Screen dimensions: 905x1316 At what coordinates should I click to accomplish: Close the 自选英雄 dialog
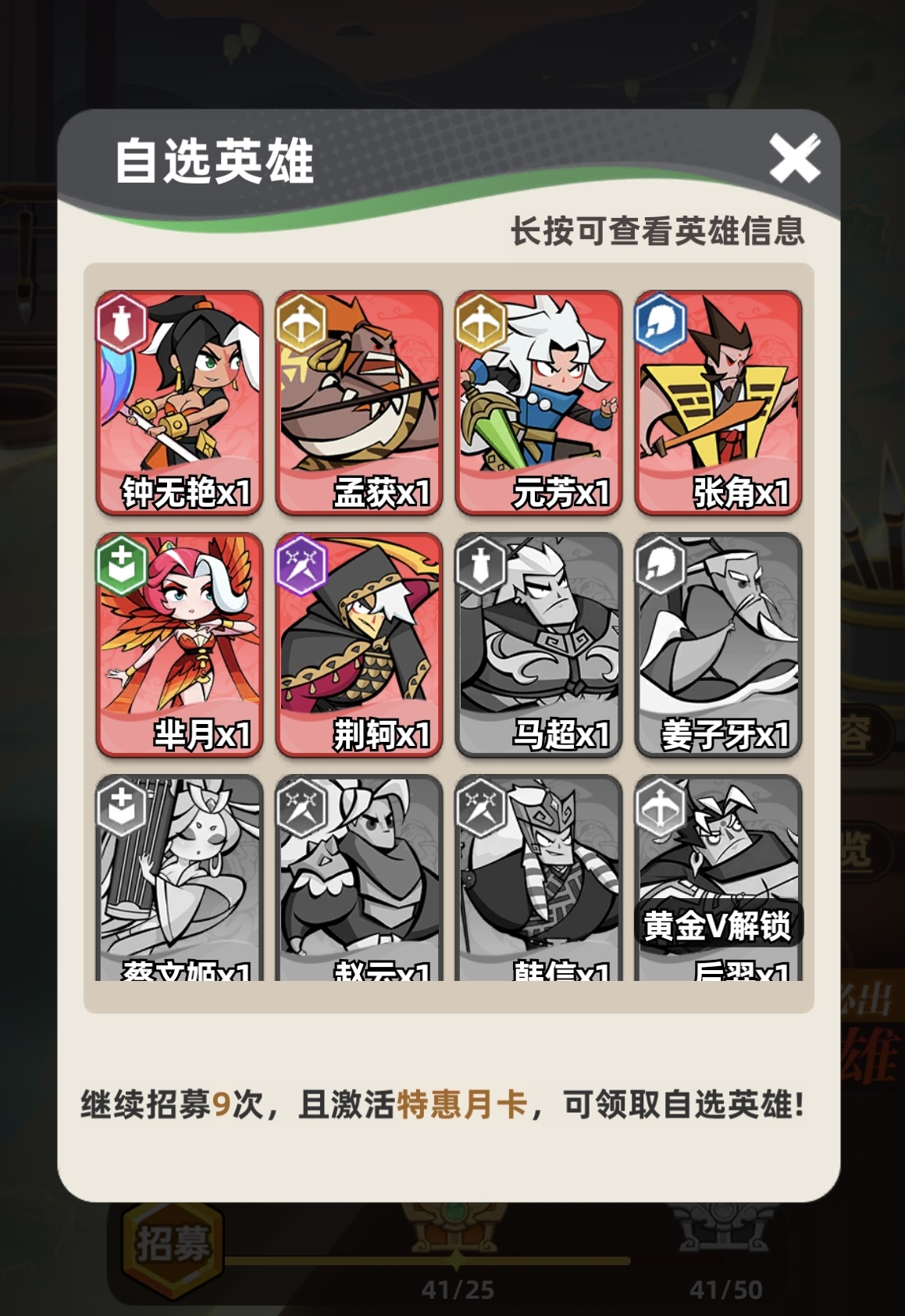point(793,159)
